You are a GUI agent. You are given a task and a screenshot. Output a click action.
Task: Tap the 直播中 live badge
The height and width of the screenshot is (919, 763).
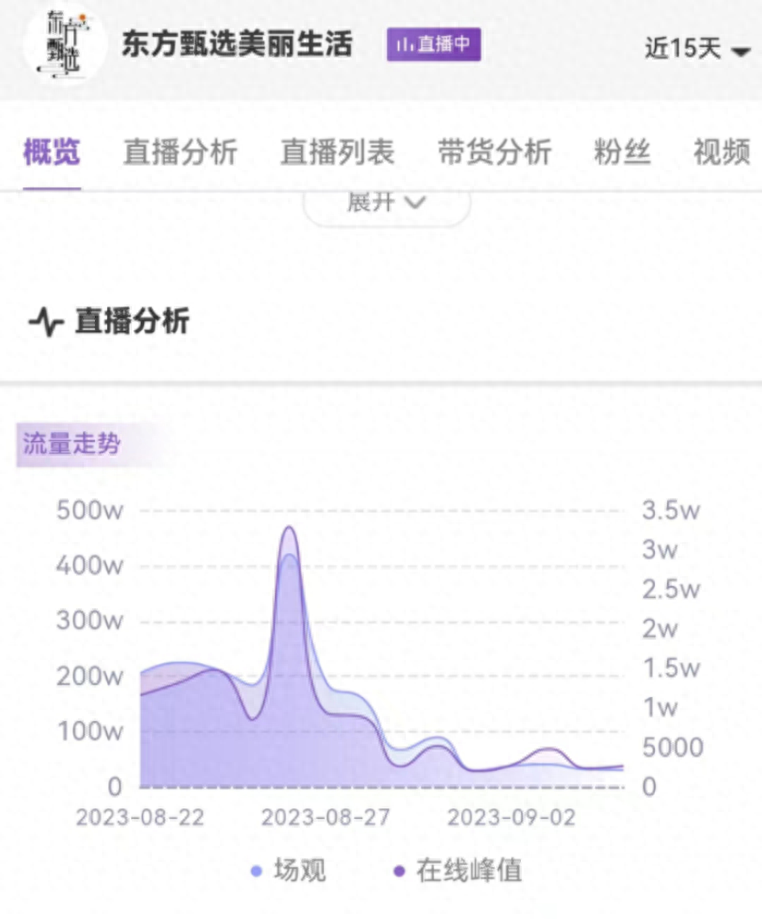pyautogui.click(x=434, y=45)
